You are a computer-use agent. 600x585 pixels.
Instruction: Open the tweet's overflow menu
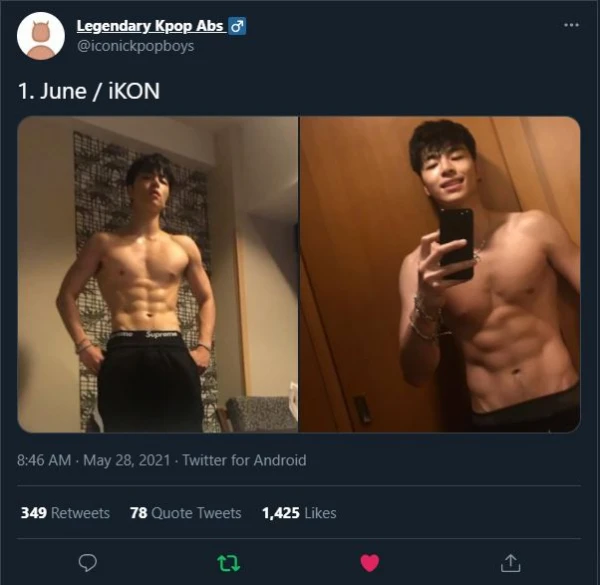click(571, 26)
